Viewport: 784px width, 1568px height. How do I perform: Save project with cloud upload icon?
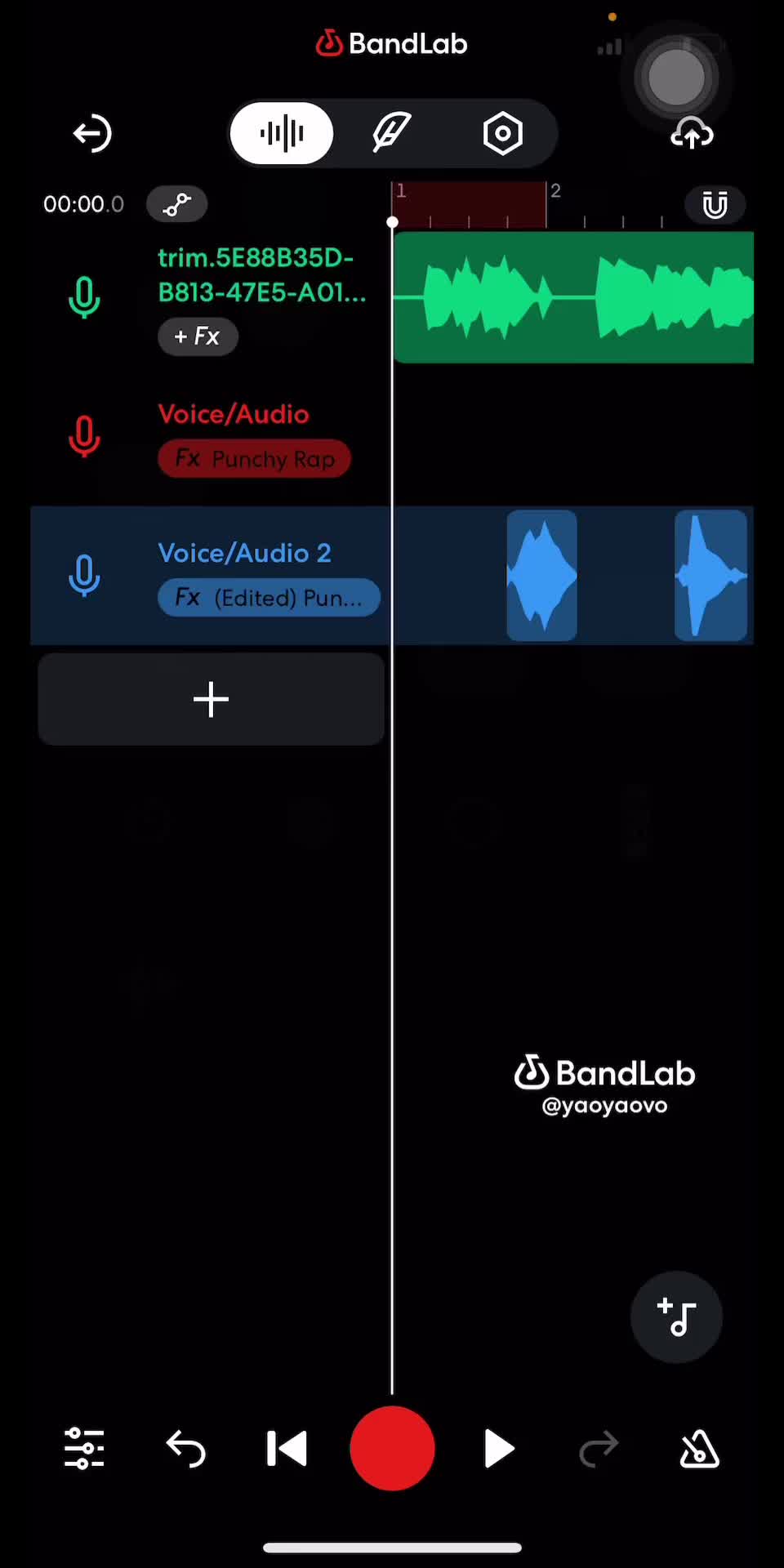point(692,134)
